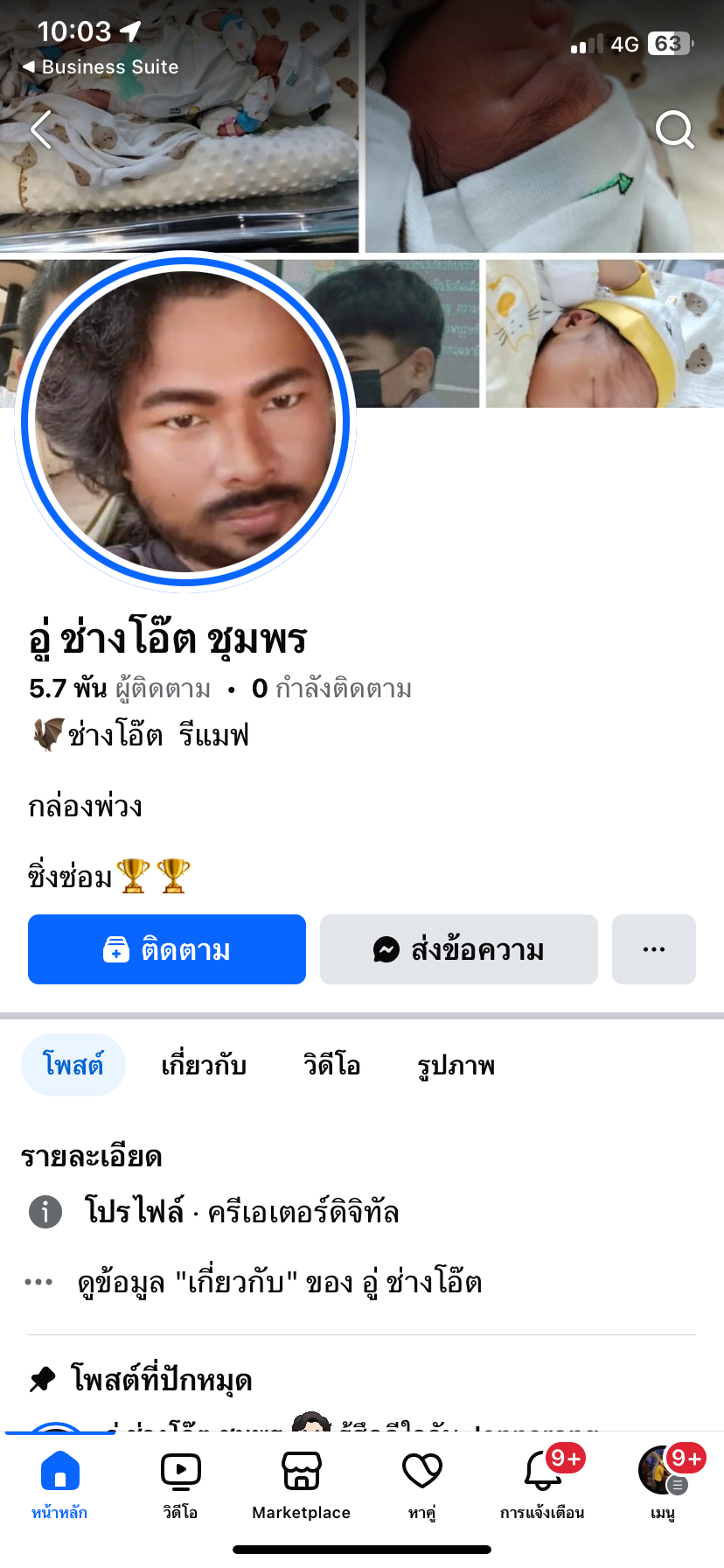Return to Business Suite app

[x=101, y=67]
